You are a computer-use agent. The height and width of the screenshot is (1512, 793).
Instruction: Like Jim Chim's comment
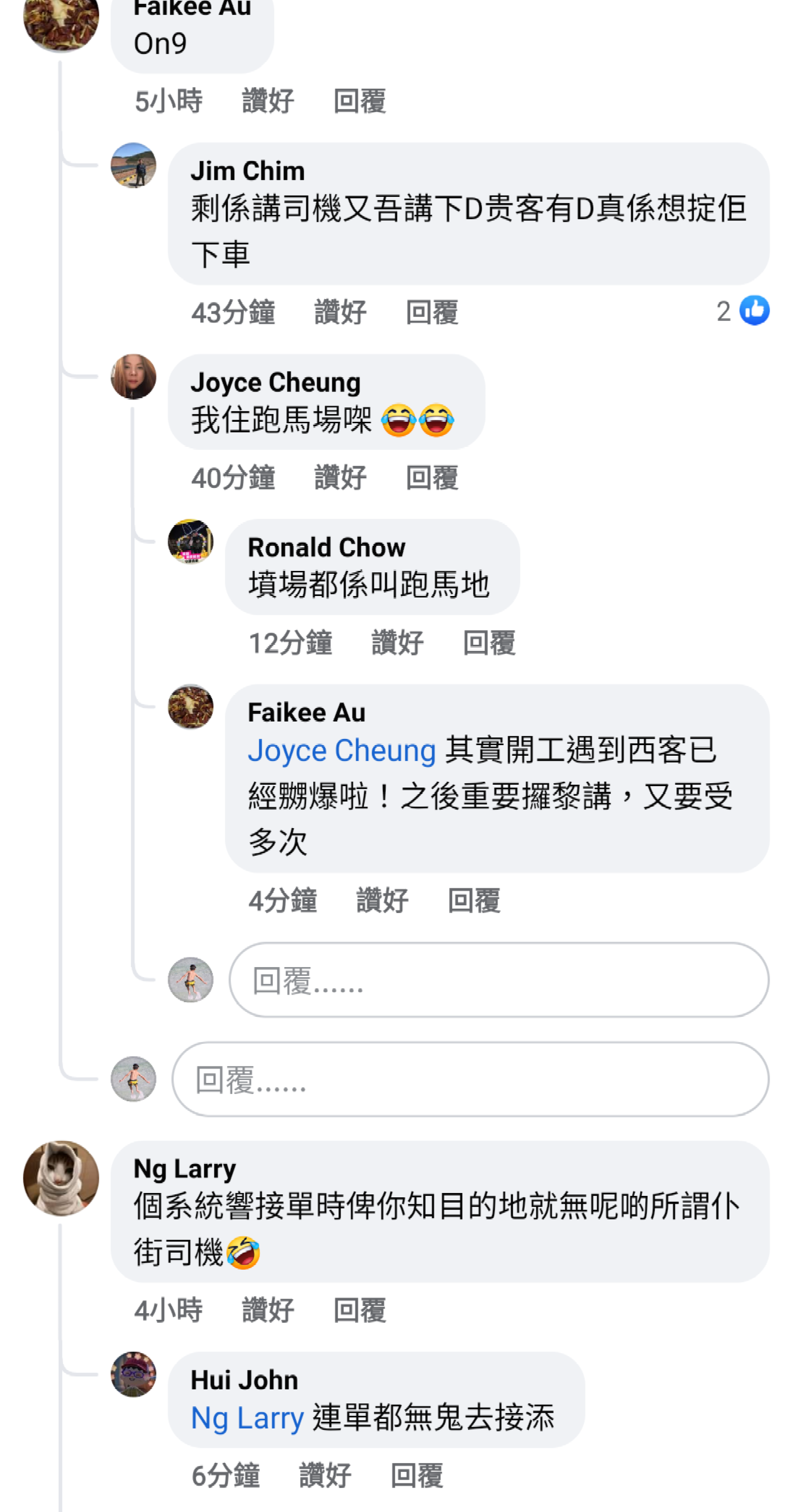coord(340,312)
